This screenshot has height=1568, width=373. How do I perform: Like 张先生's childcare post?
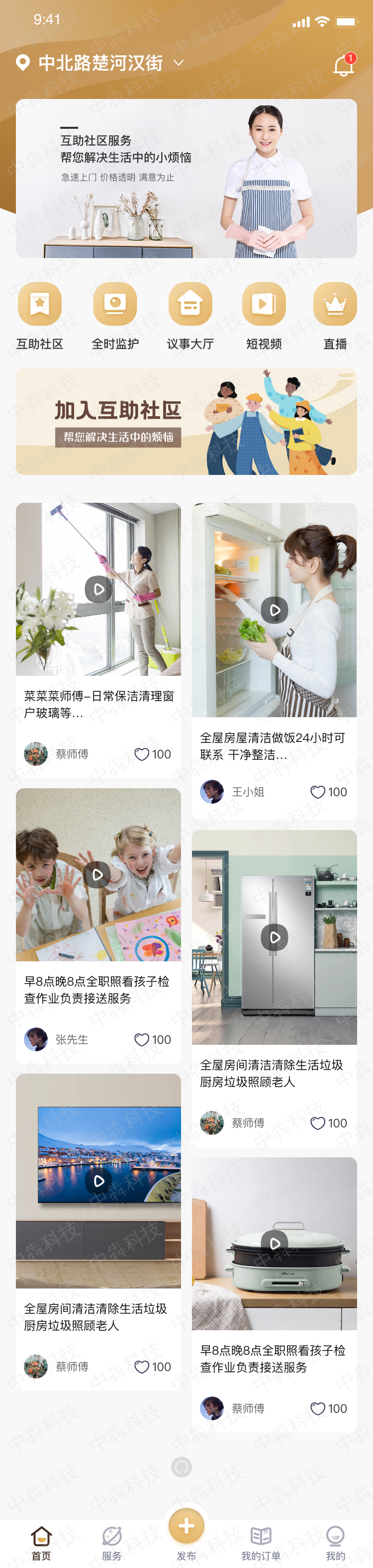(x=142, y=1040)
